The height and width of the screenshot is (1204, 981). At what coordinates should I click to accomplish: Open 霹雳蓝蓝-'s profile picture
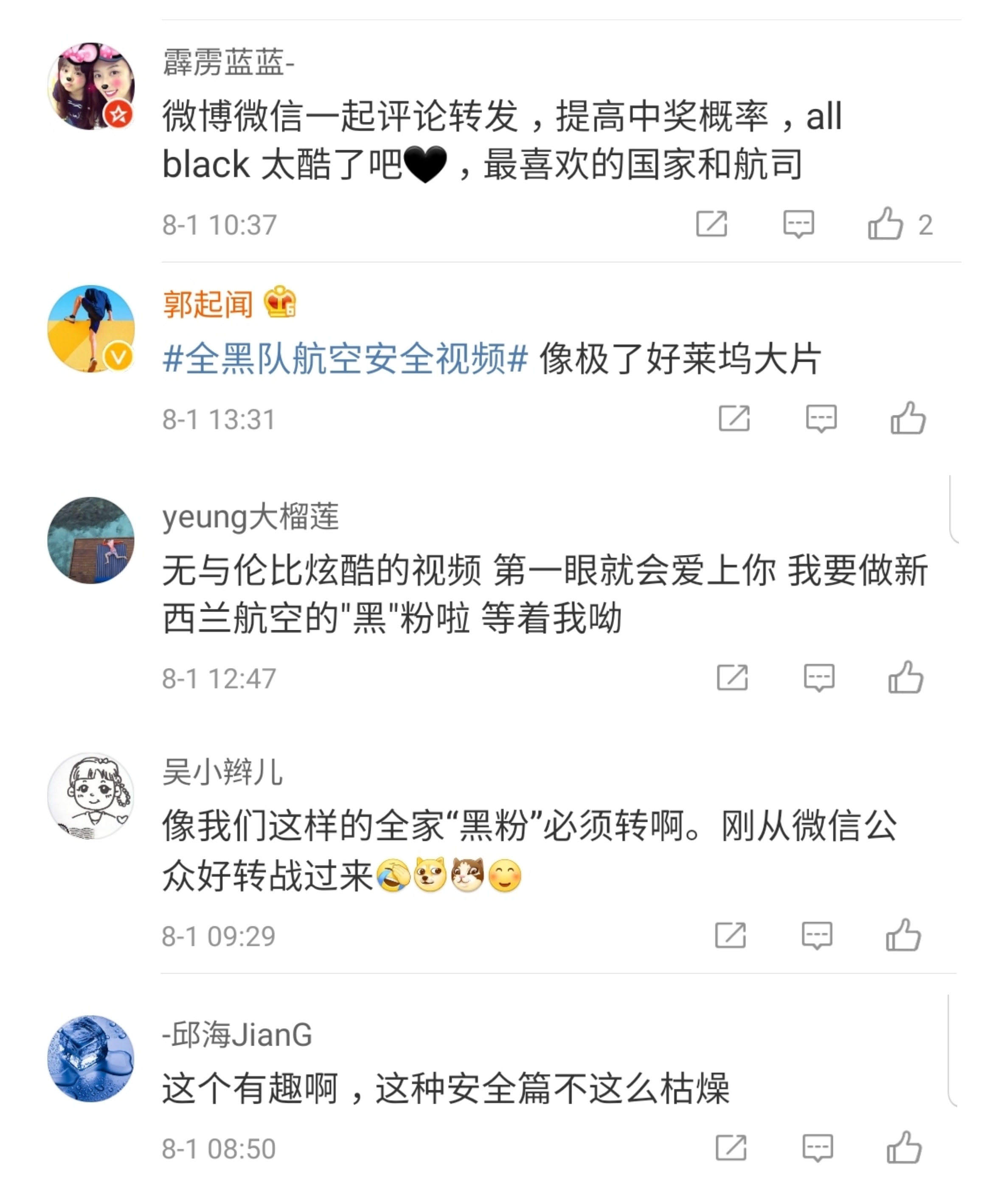(x=91, y=86)
